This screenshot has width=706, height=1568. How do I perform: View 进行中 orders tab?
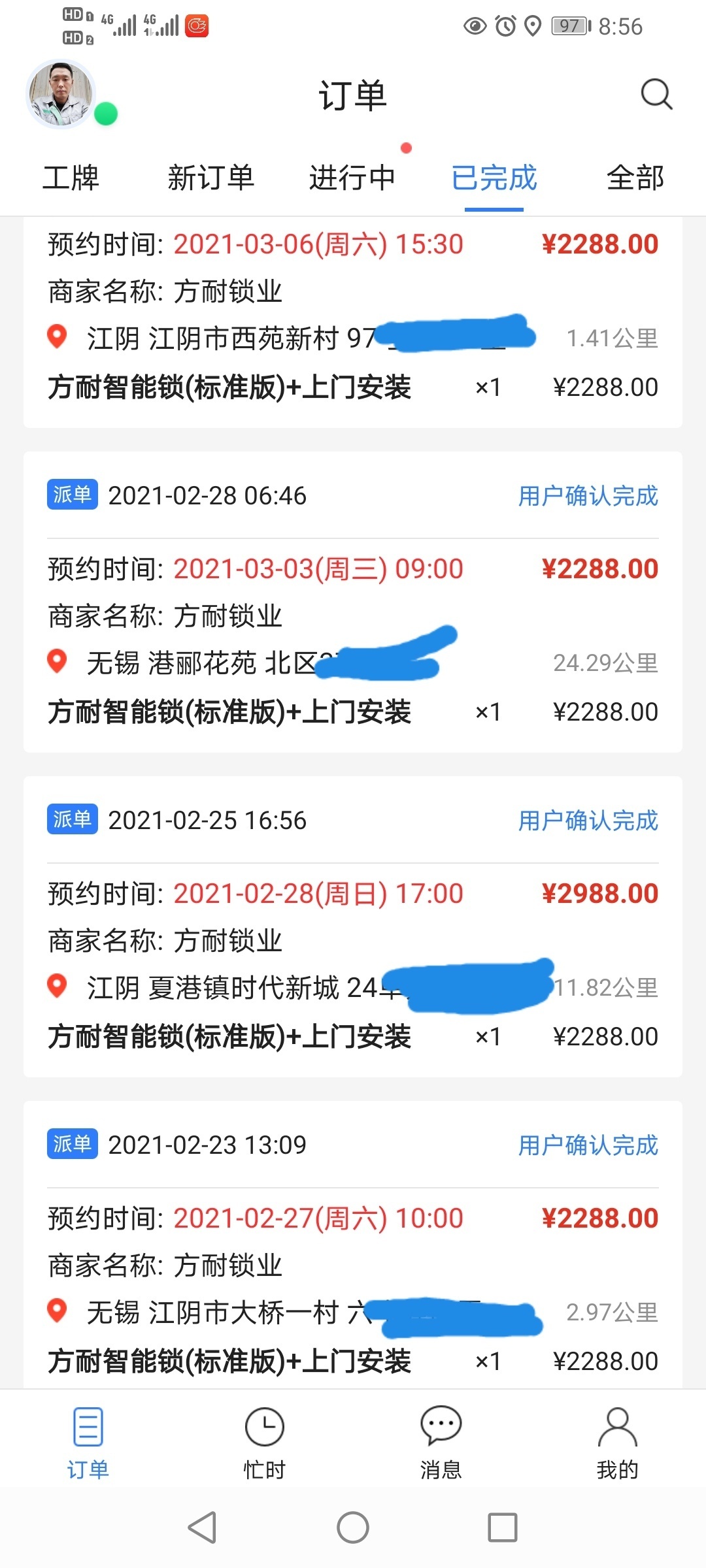[x=352, y=178]
